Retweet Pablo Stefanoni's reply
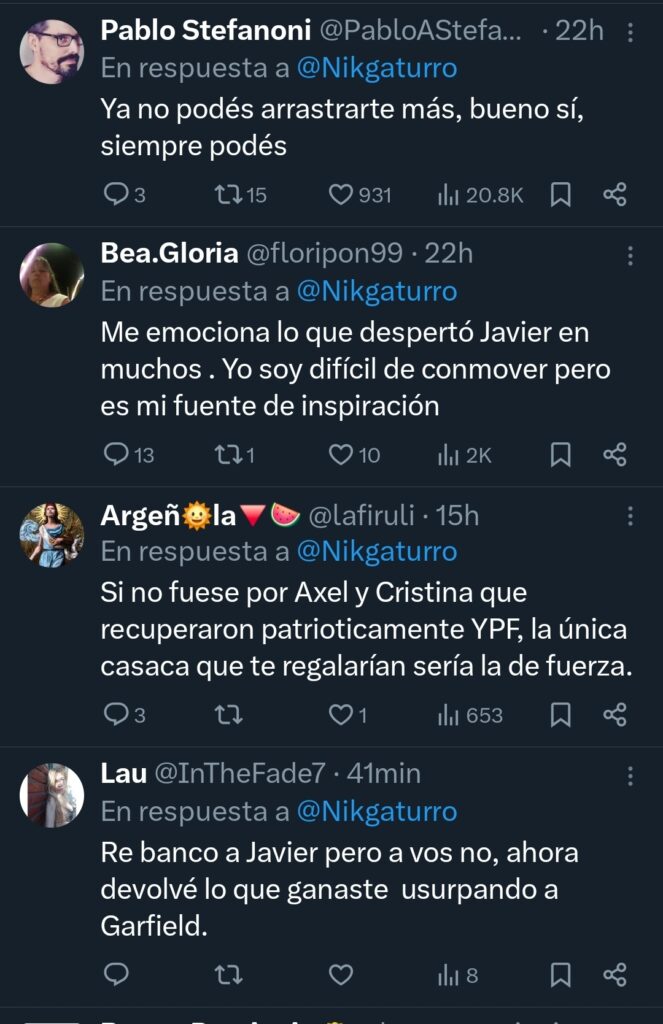This screenshot has width=663, height=1024. (x=229, y=195)
